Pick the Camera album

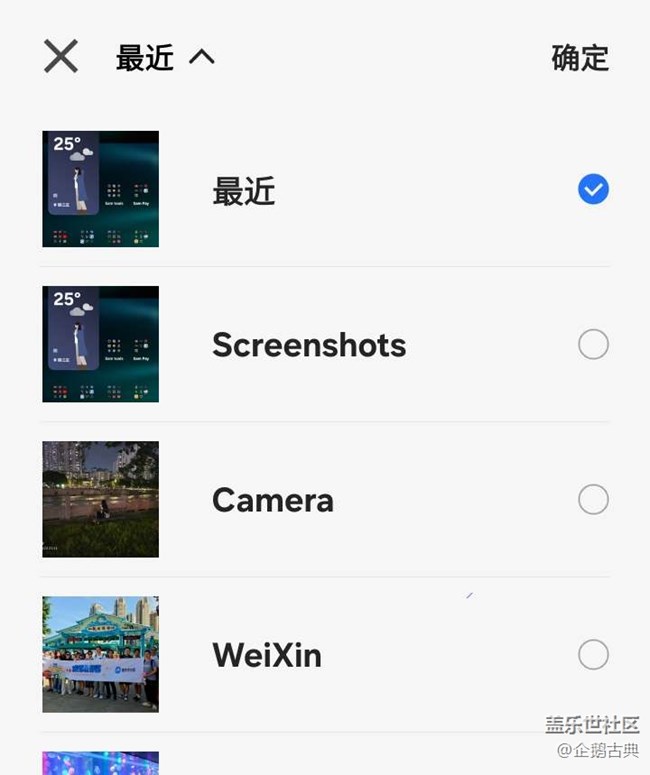pos(593,500)
